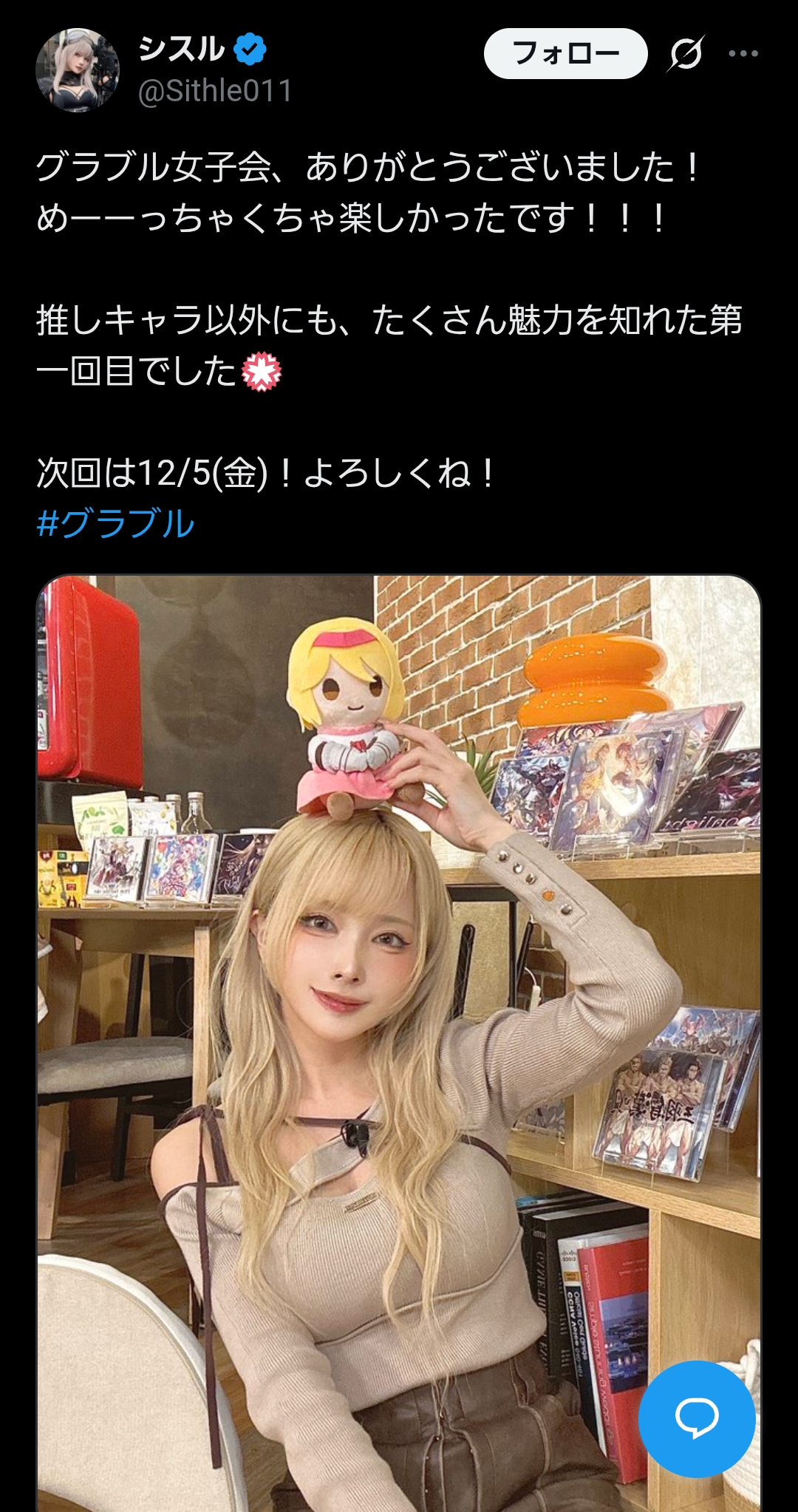View the attached post photo fullscreen
This screenshot has width=798, height=1512.
[399, 1035]
